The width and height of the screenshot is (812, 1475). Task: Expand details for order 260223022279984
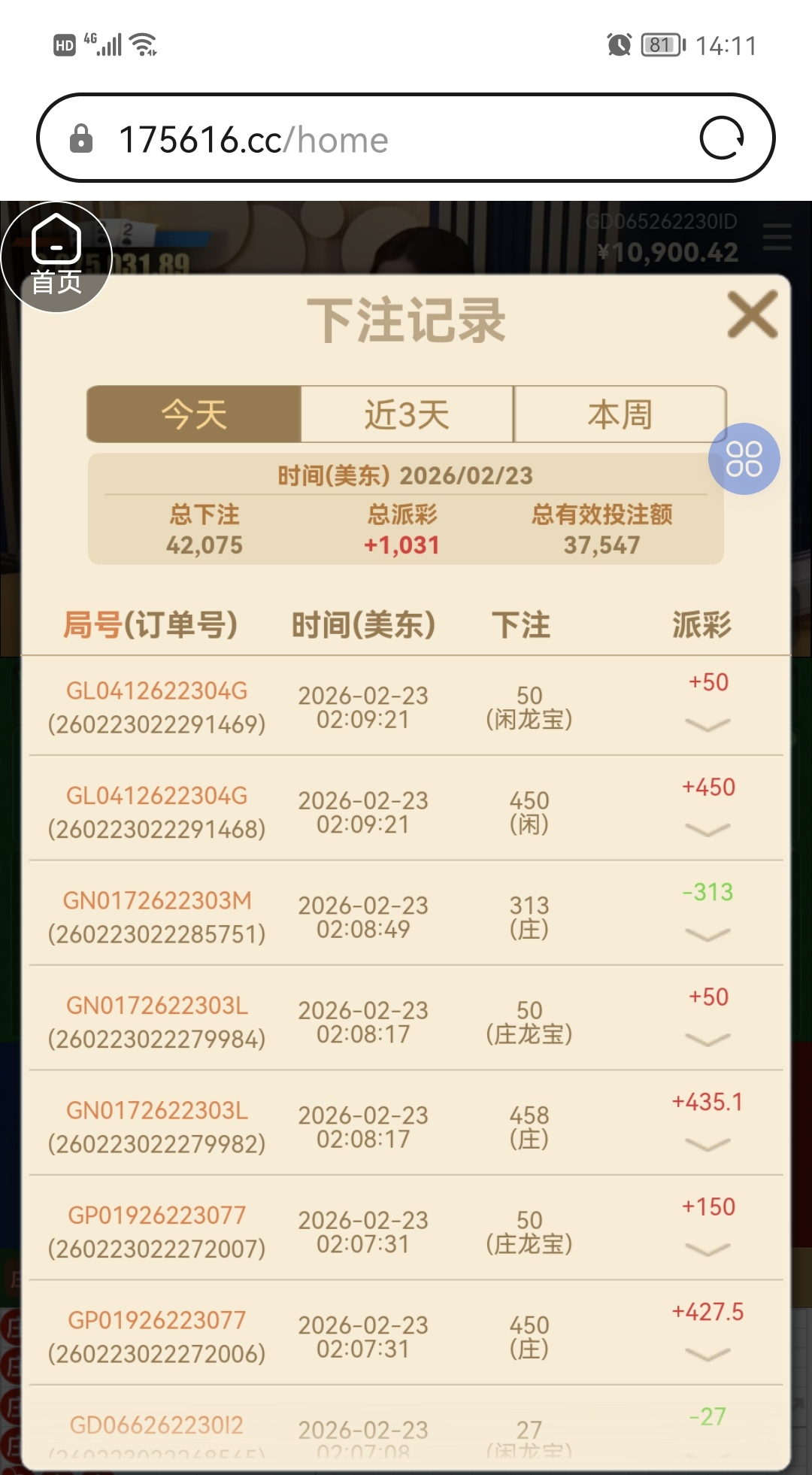[x=707, y=1039]
